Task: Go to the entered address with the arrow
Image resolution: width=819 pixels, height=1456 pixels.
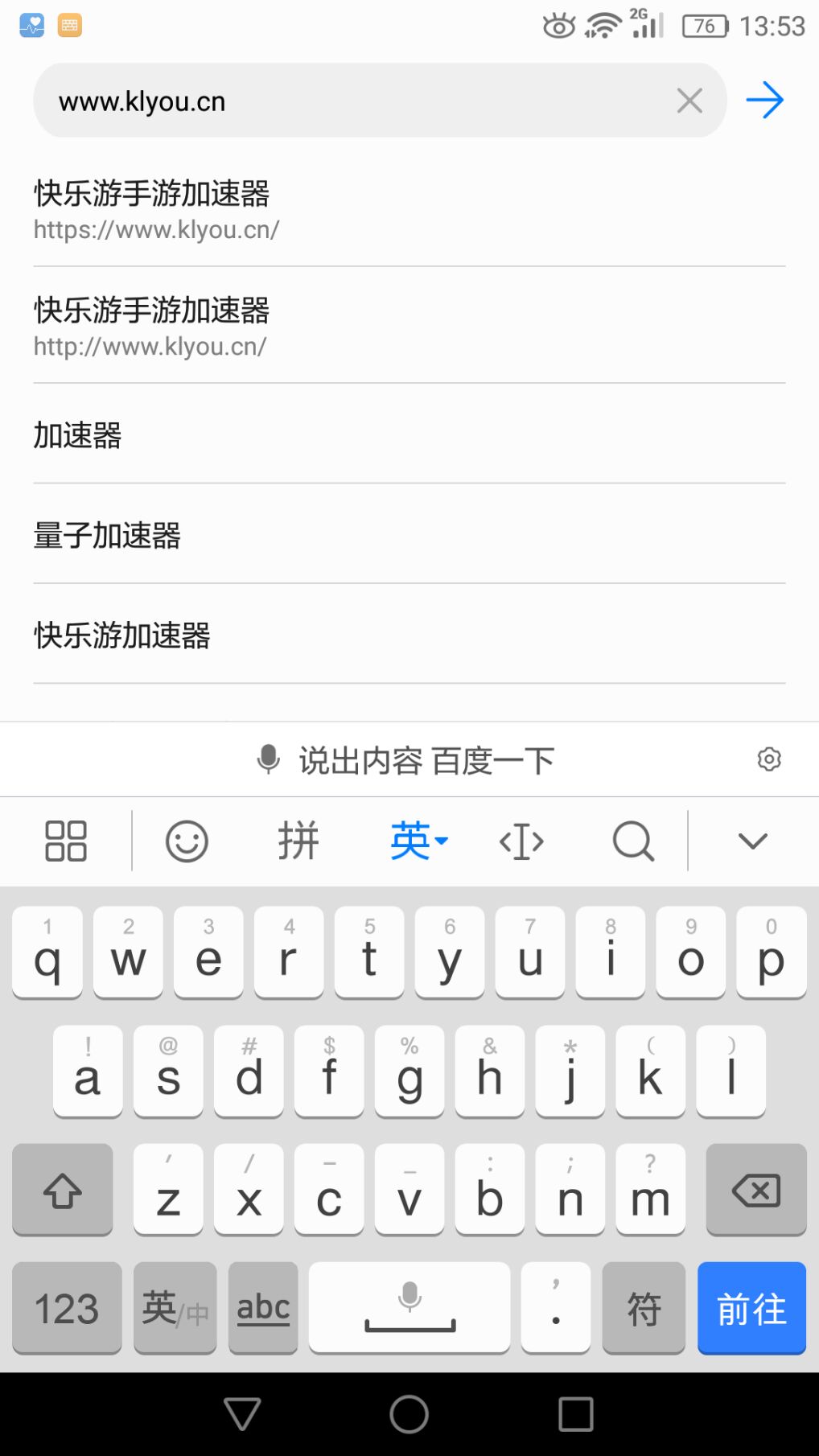Action: click(764, 101)
